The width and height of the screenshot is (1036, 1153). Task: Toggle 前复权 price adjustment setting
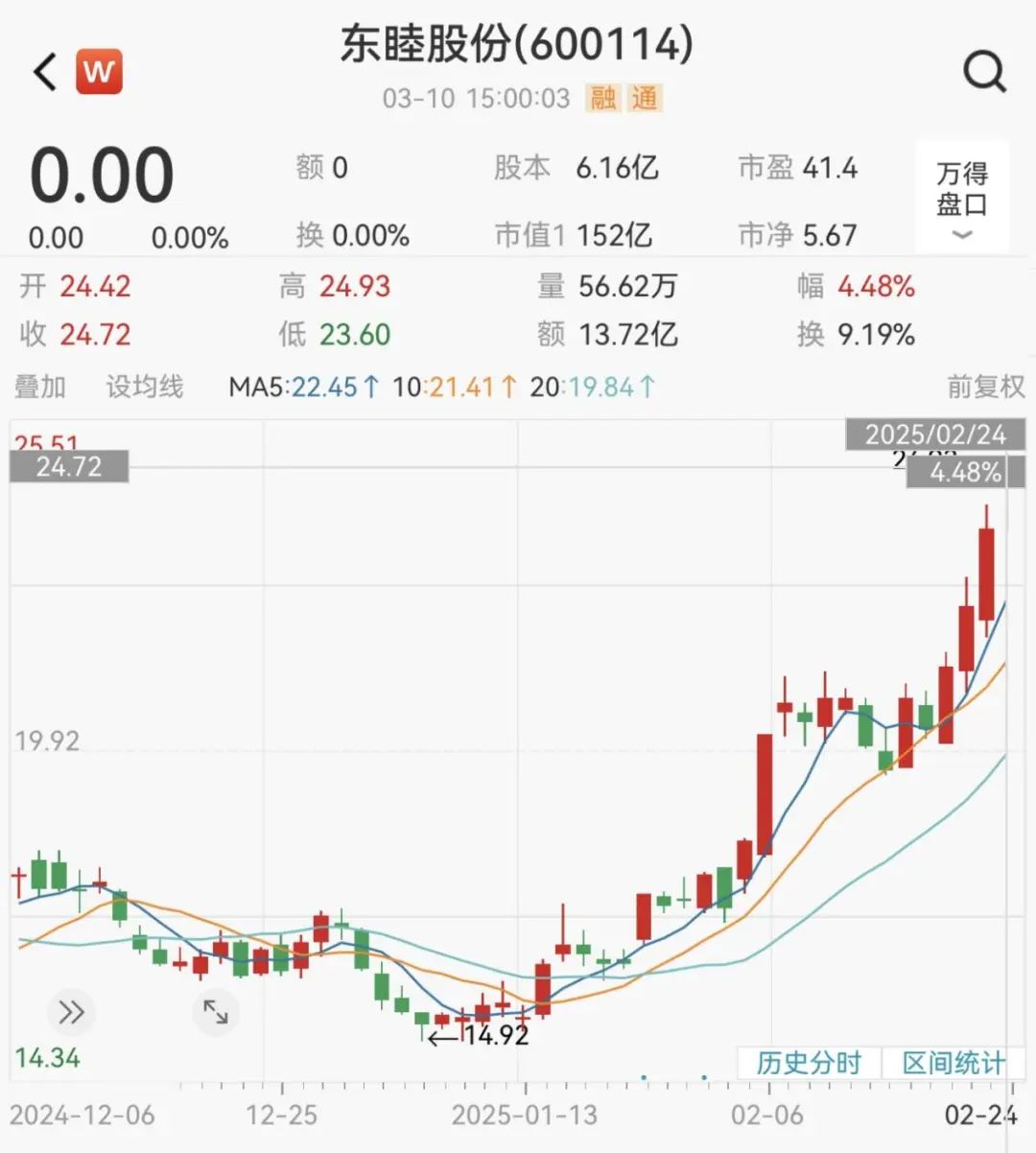coord(984,387)
